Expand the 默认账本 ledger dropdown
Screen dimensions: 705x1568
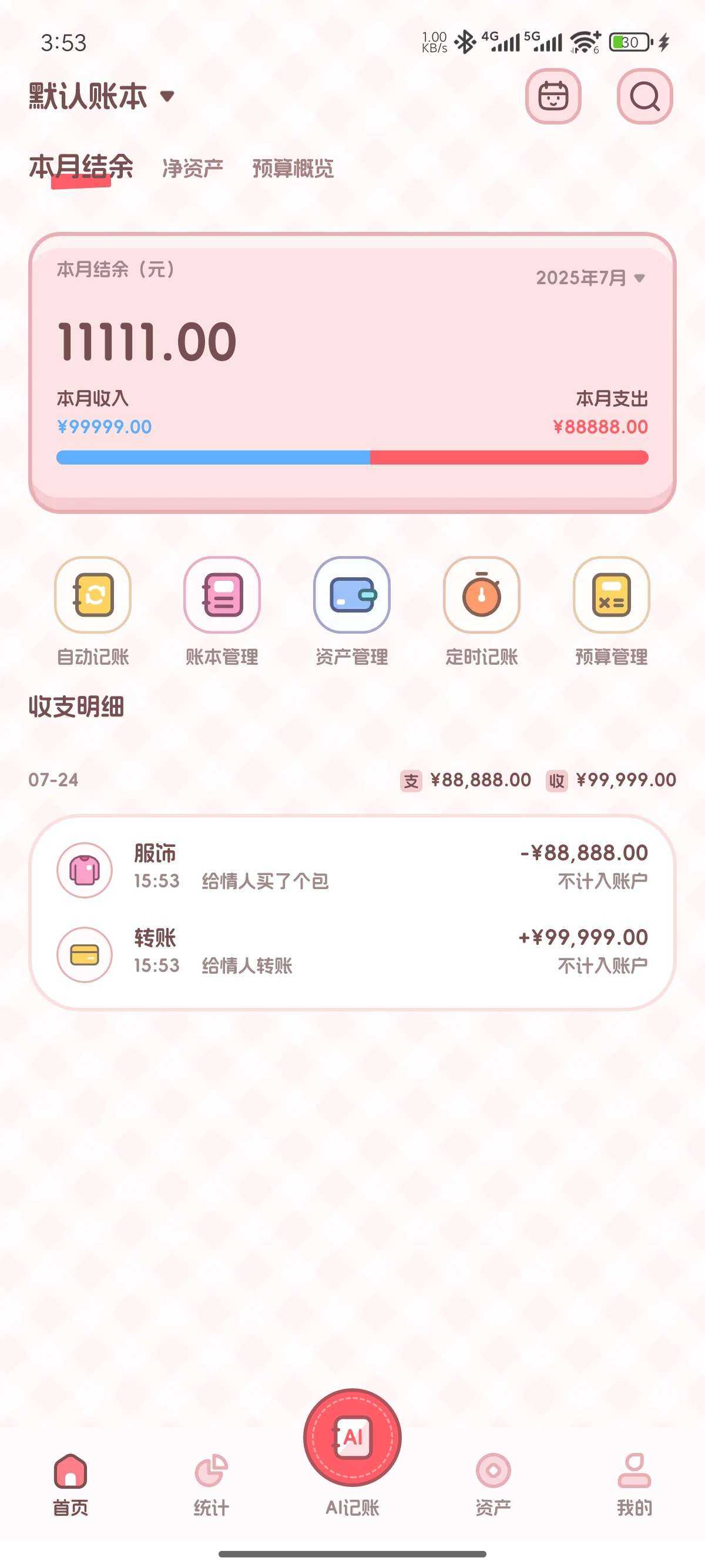(102, 96)
